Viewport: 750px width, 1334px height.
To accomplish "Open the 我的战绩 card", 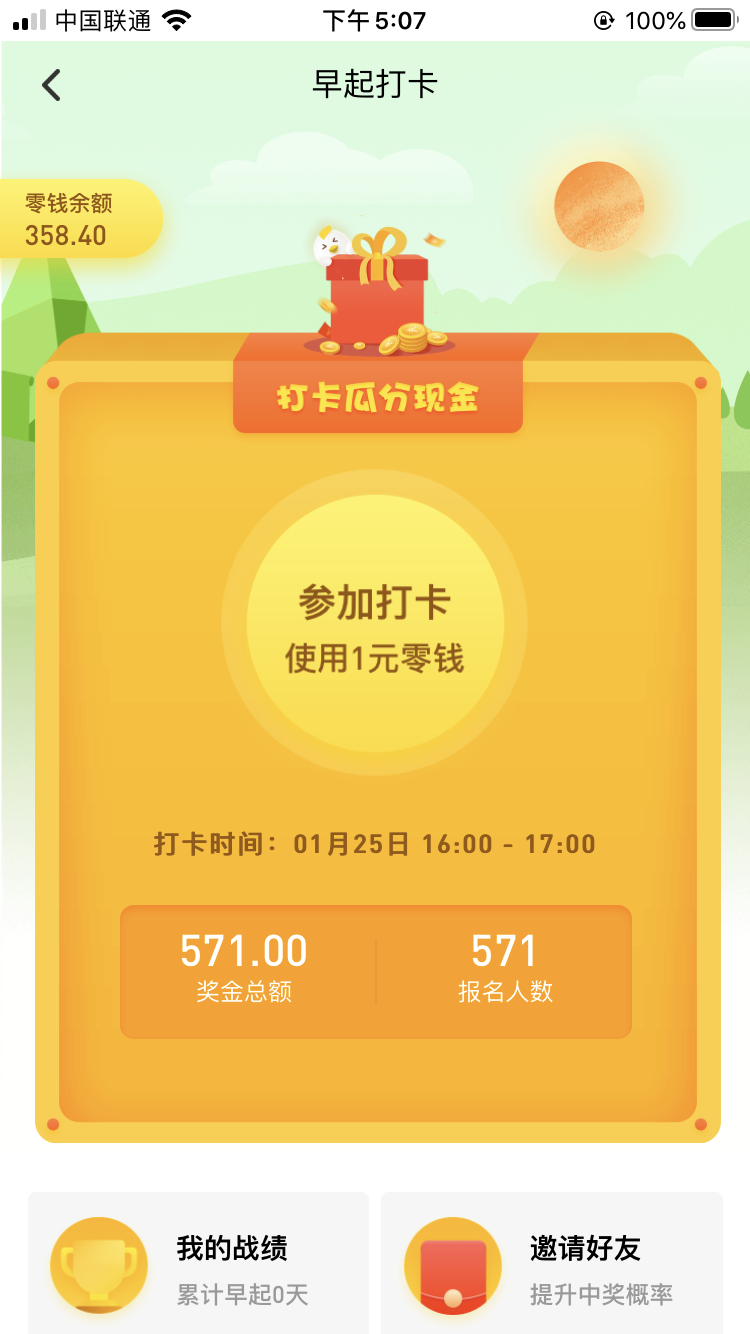I will (x=198, y=1264).
